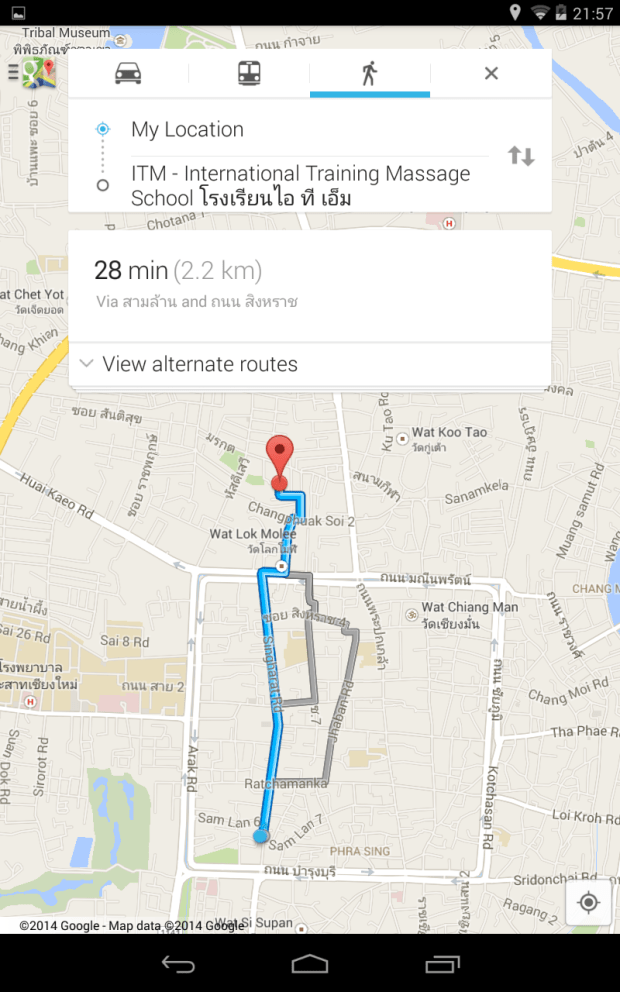
Task: Select the walking directions tab
Action: click(x=369, y=73)
